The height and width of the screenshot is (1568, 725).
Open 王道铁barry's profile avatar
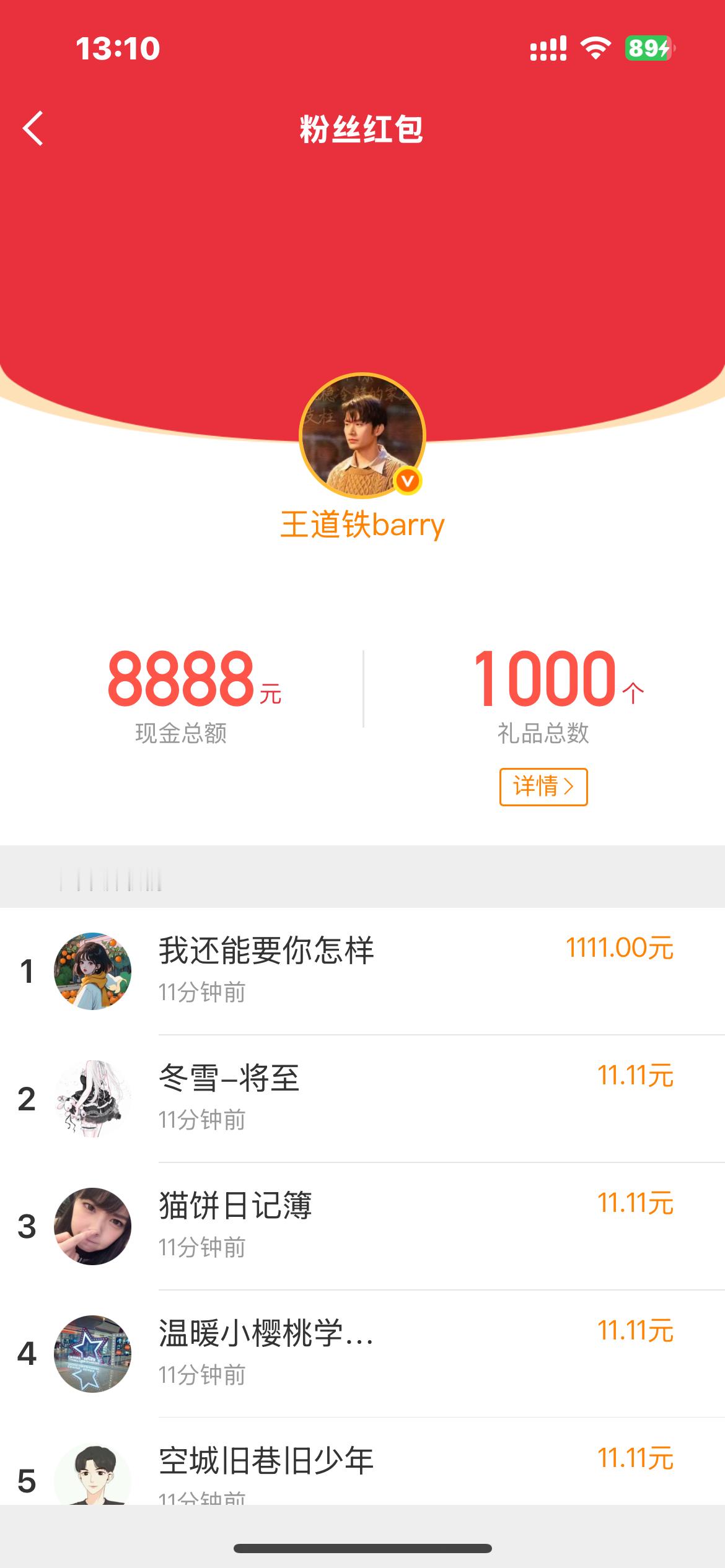click(362, 435)
